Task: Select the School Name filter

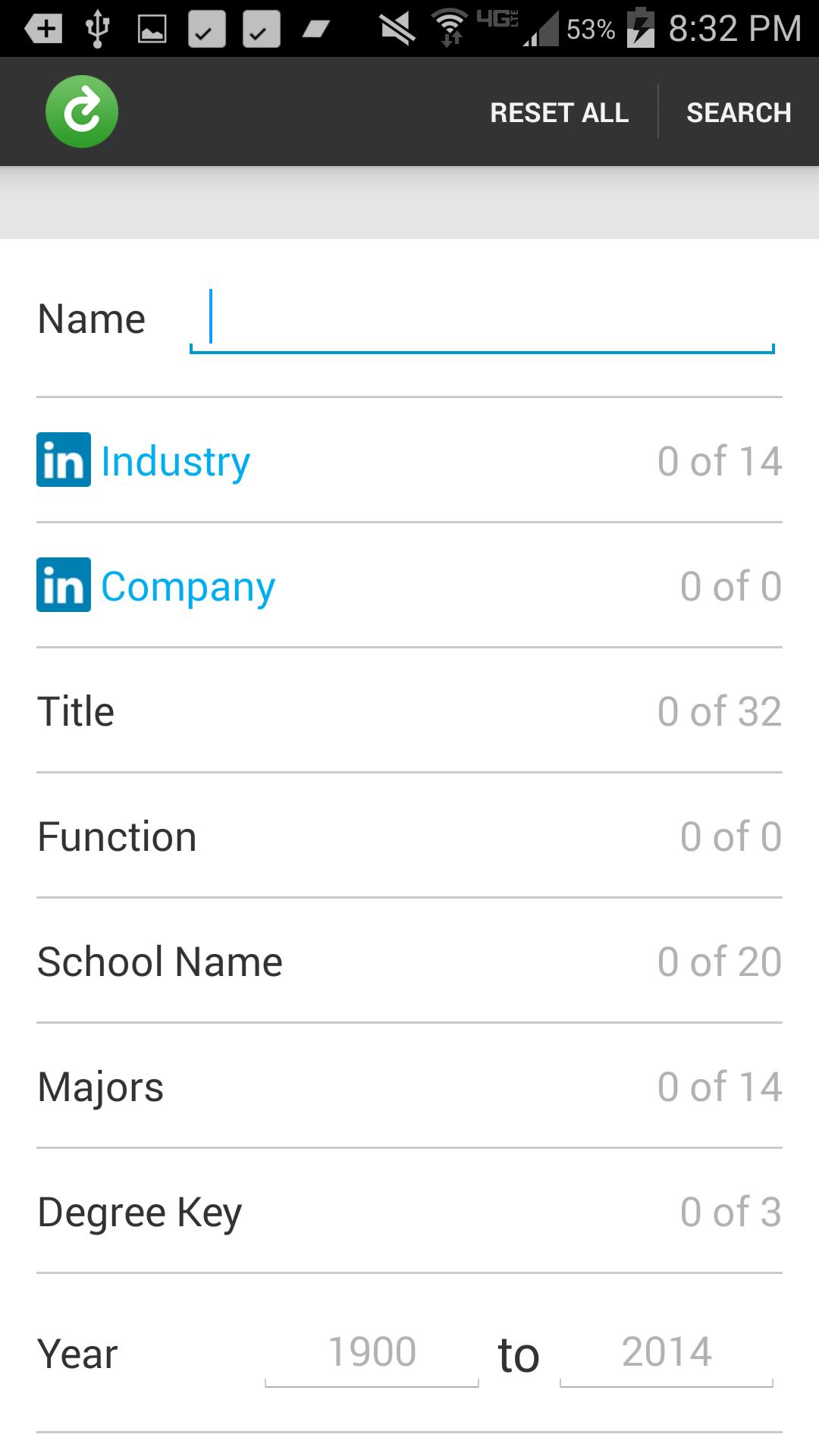Action: [x=409, y=962]
